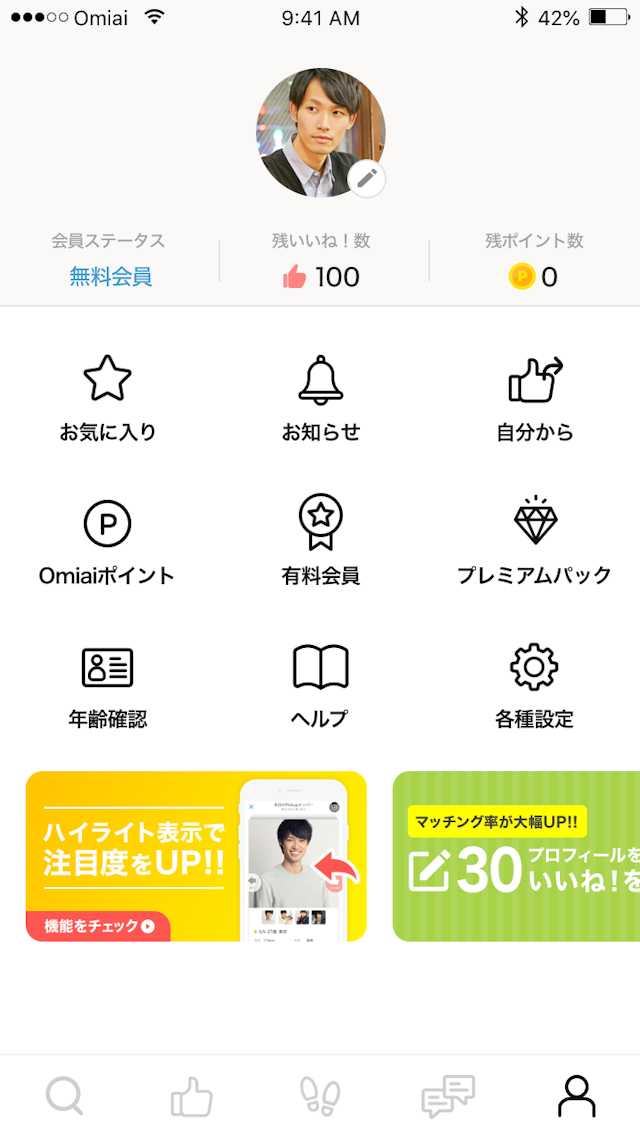Viewport: 640px width, 1138px height.
Task: Open ヘルプ help section
Action: tap(321, 686)
